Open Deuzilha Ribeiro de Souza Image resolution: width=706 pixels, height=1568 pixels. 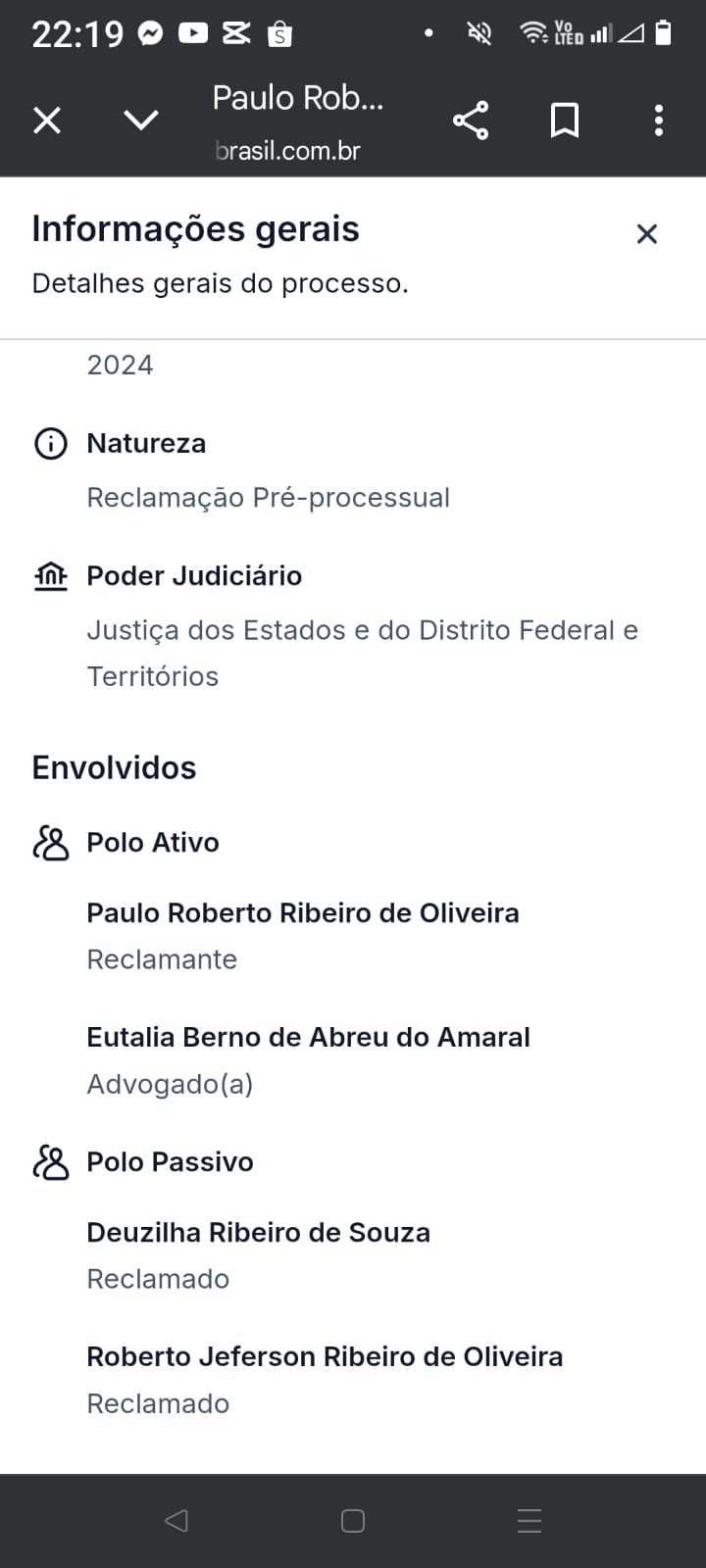258,1233
